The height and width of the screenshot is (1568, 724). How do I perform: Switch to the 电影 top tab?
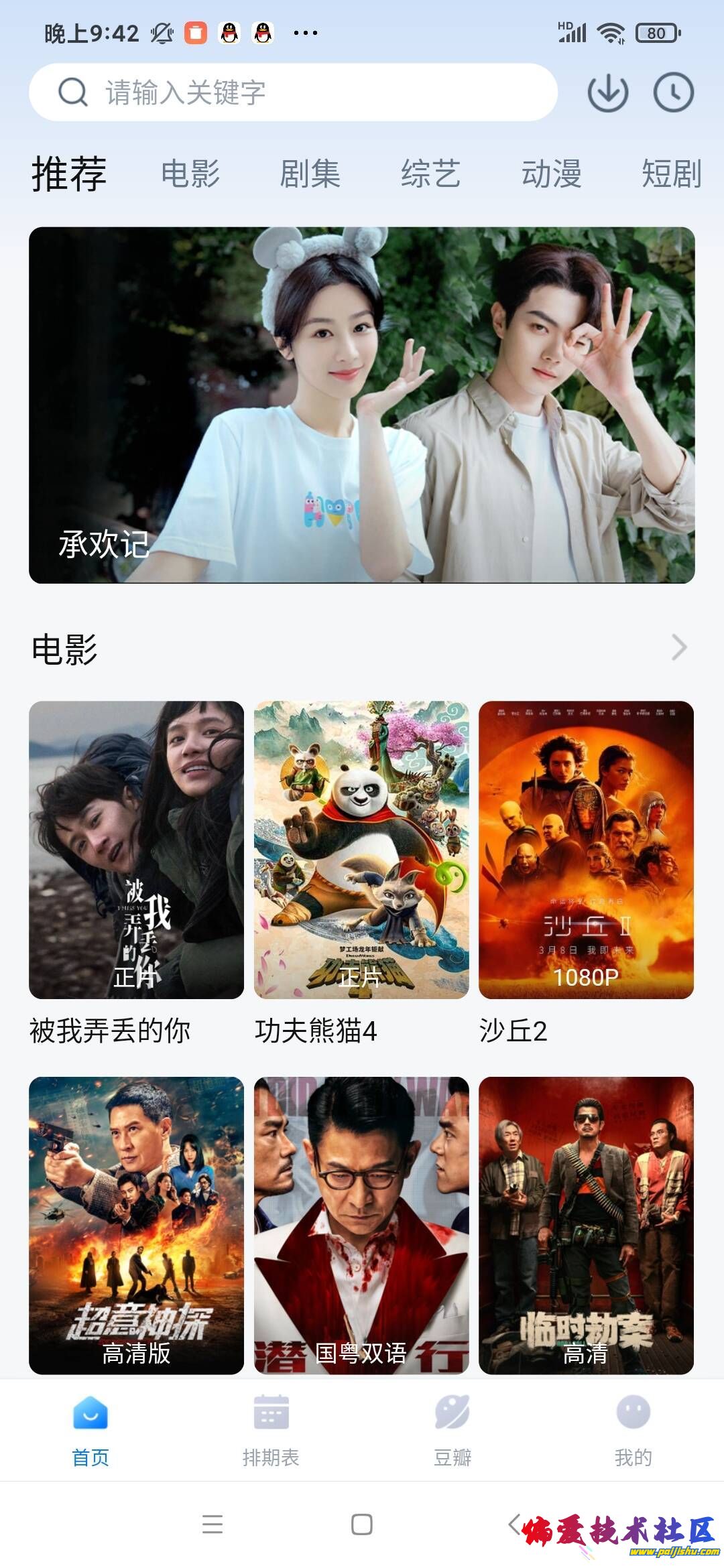point(190,174)
